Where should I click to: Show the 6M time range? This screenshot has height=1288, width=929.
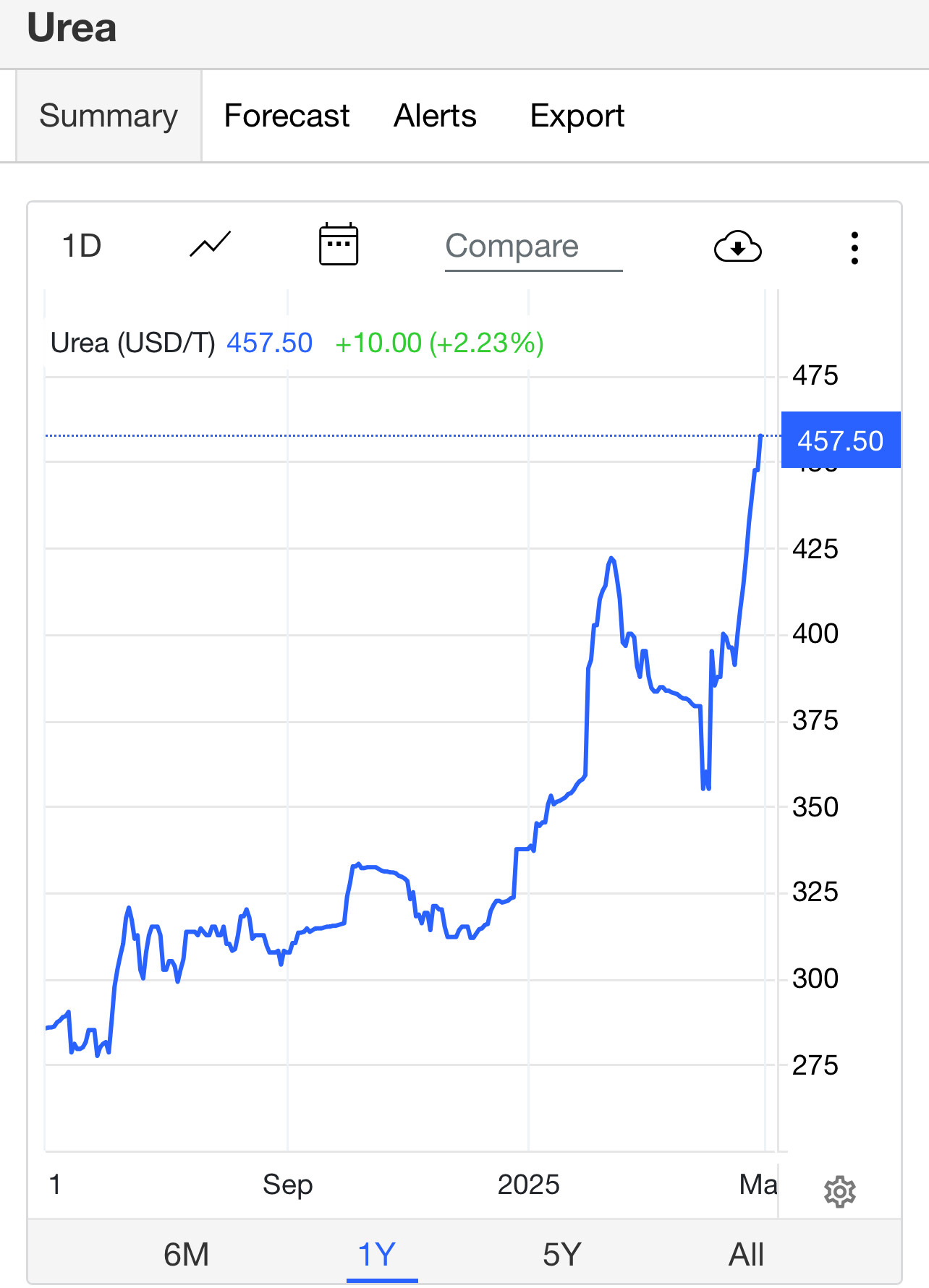coord(186,1255)
